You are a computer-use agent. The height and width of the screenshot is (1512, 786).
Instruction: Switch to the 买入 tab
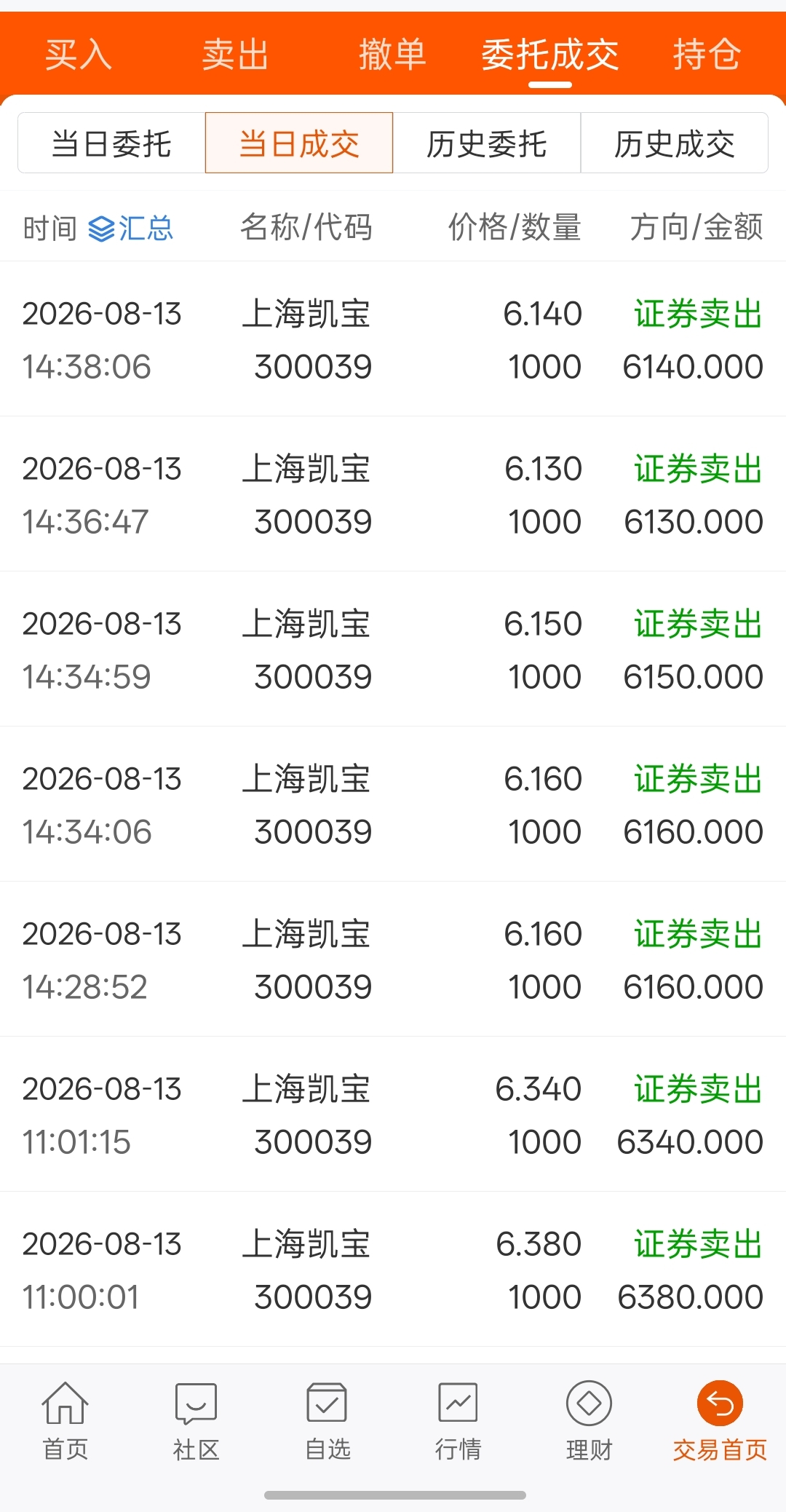tap(79, 55)
